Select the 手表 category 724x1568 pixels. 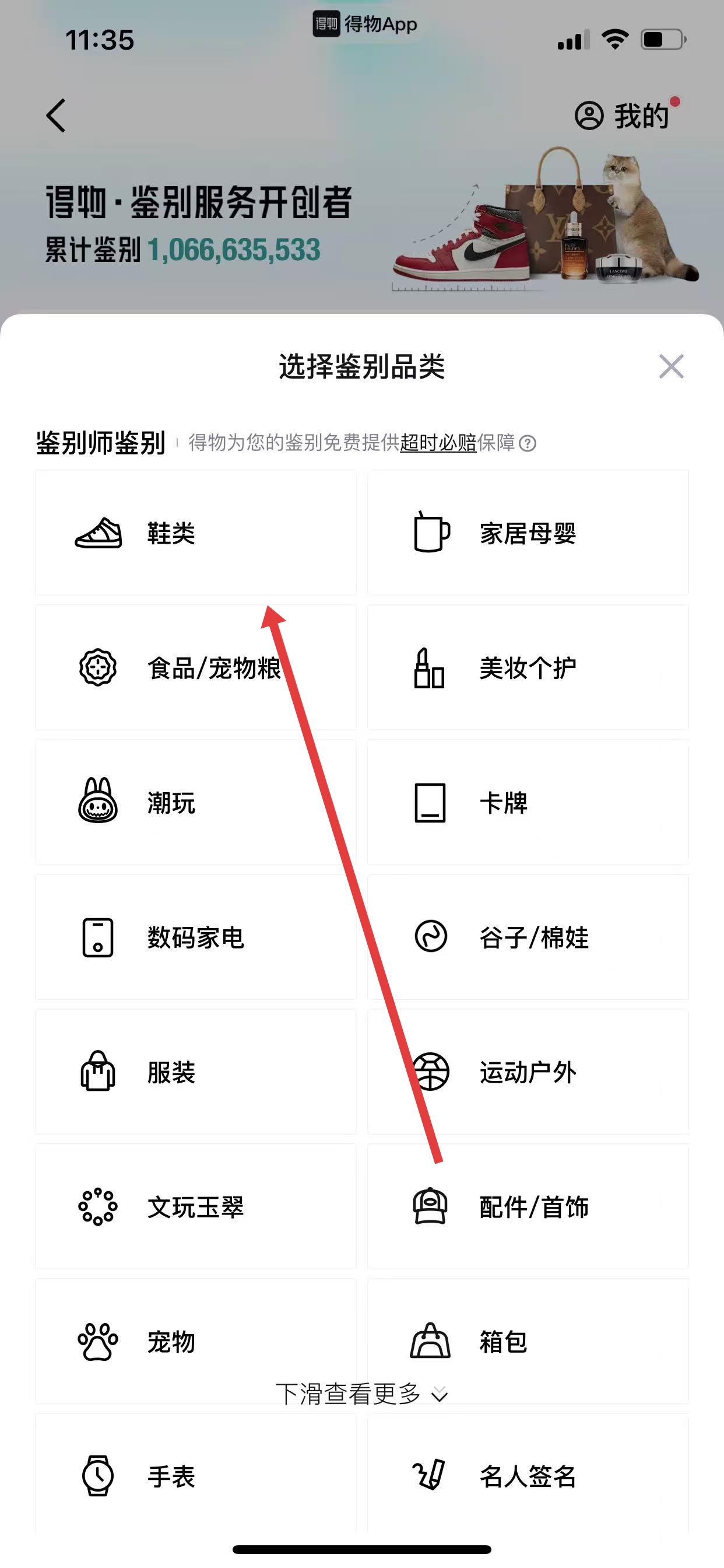[x=195, y=1476]
